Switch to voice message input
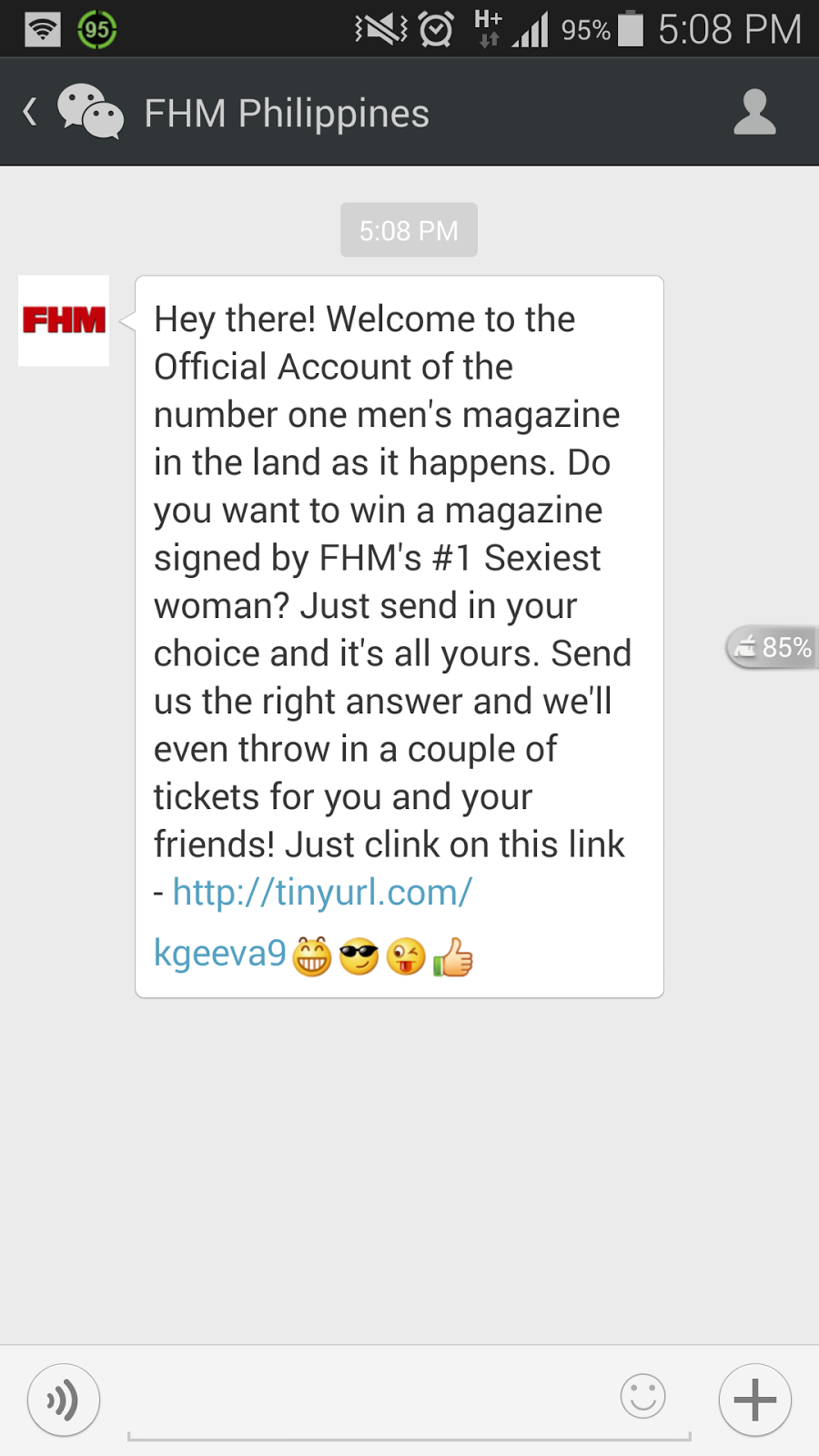Screen dimensions: 819x1456 click(x=64, y=1400)
